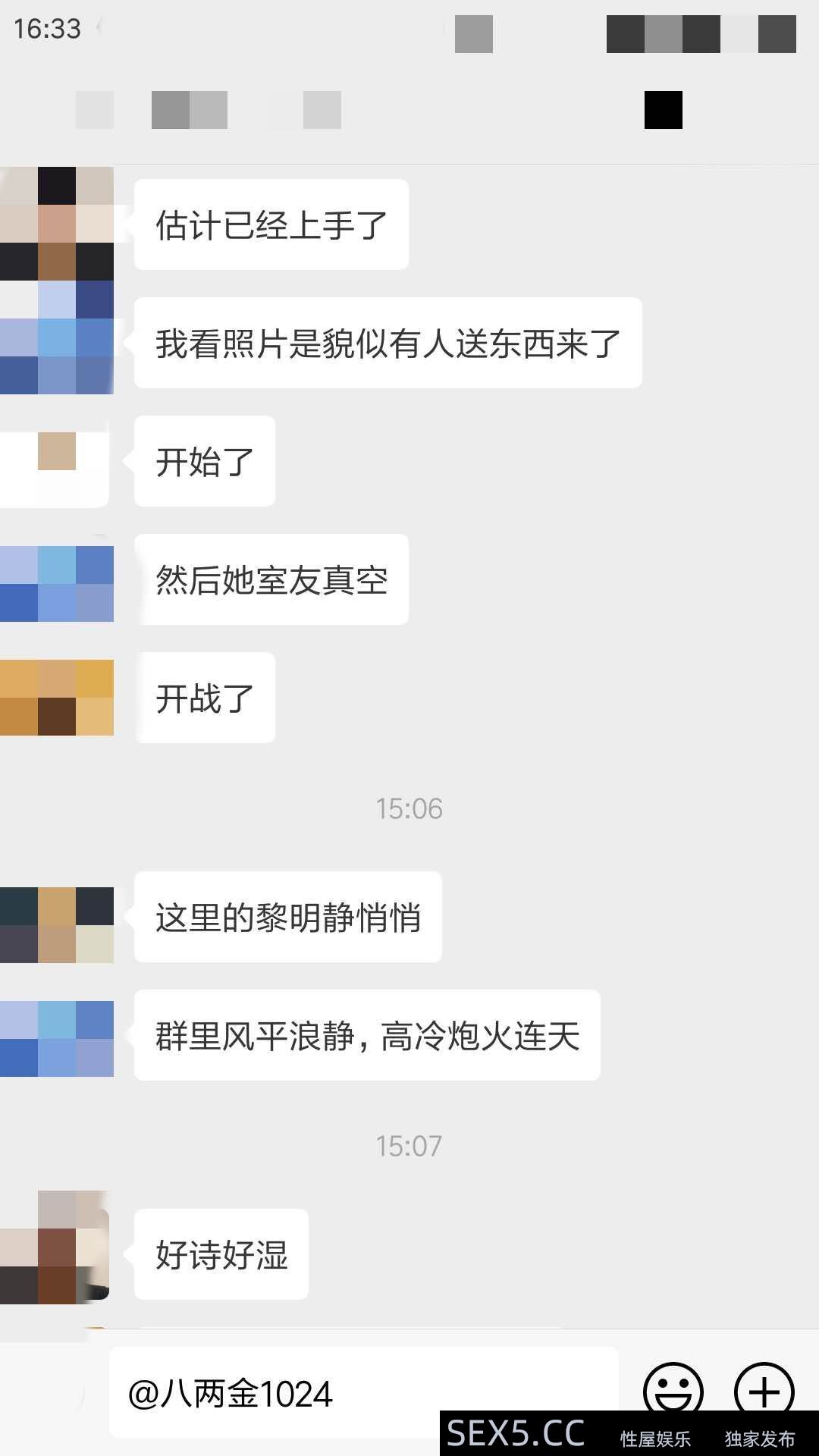Open the emoji picker
The width and height of the screenshot is (819, 1456).
tap(673, 1391)
